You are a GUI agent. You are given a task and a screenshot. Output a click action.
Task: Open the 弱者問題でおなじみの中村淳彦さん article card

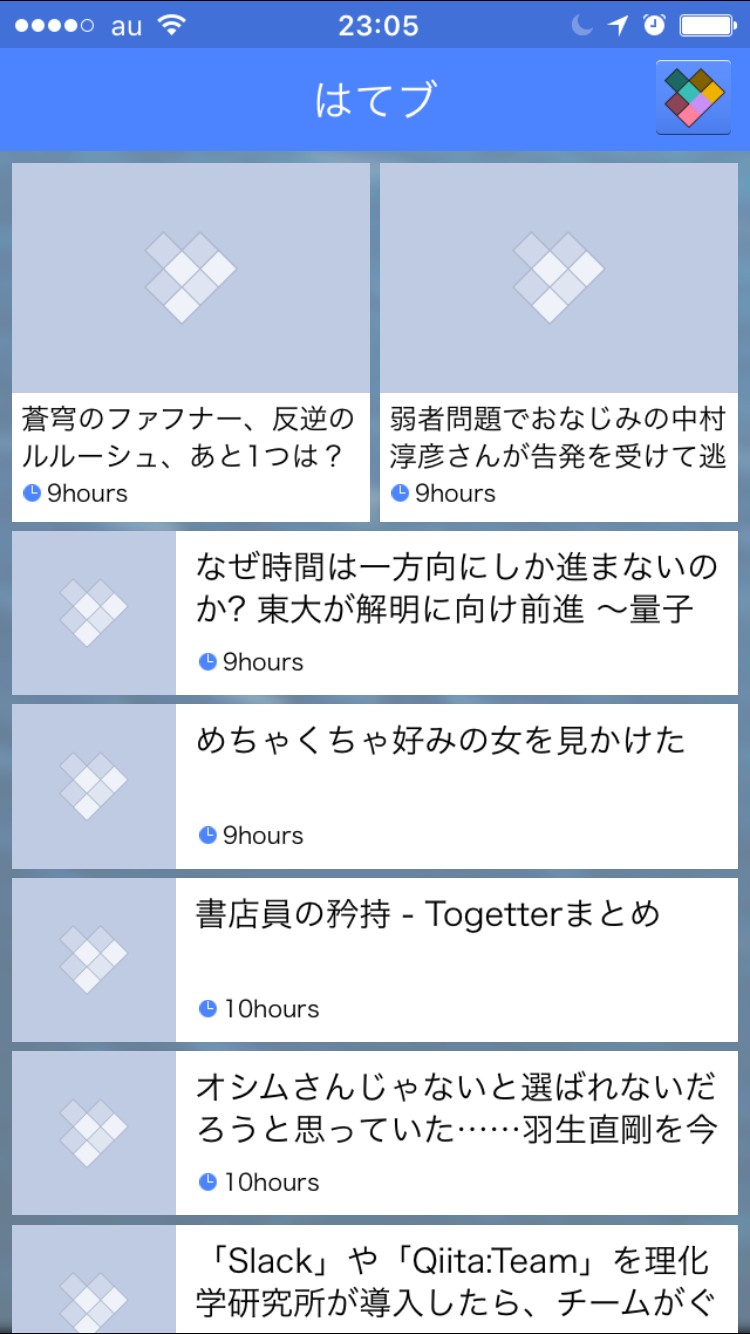coord(558,342)
